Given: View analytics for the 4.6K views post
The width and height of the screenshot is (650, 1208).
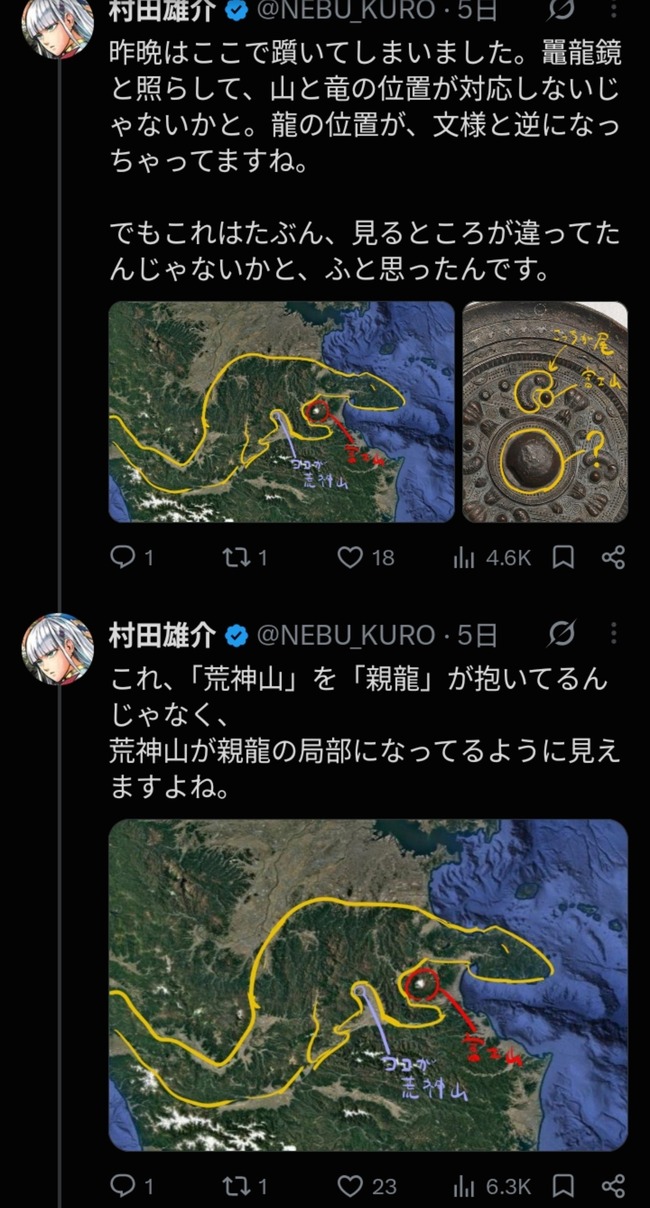Looking at the screenshot, I should click(x=492, y=558).
